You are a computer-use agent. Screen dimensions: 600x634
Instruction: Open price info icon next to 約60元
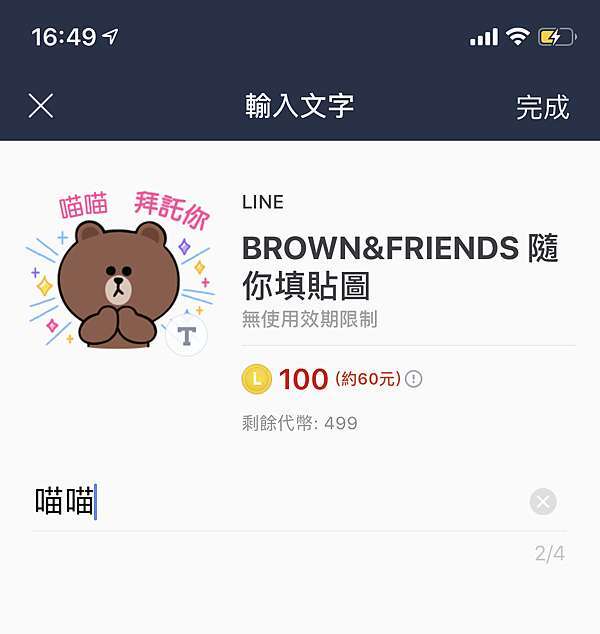(414, 379)
